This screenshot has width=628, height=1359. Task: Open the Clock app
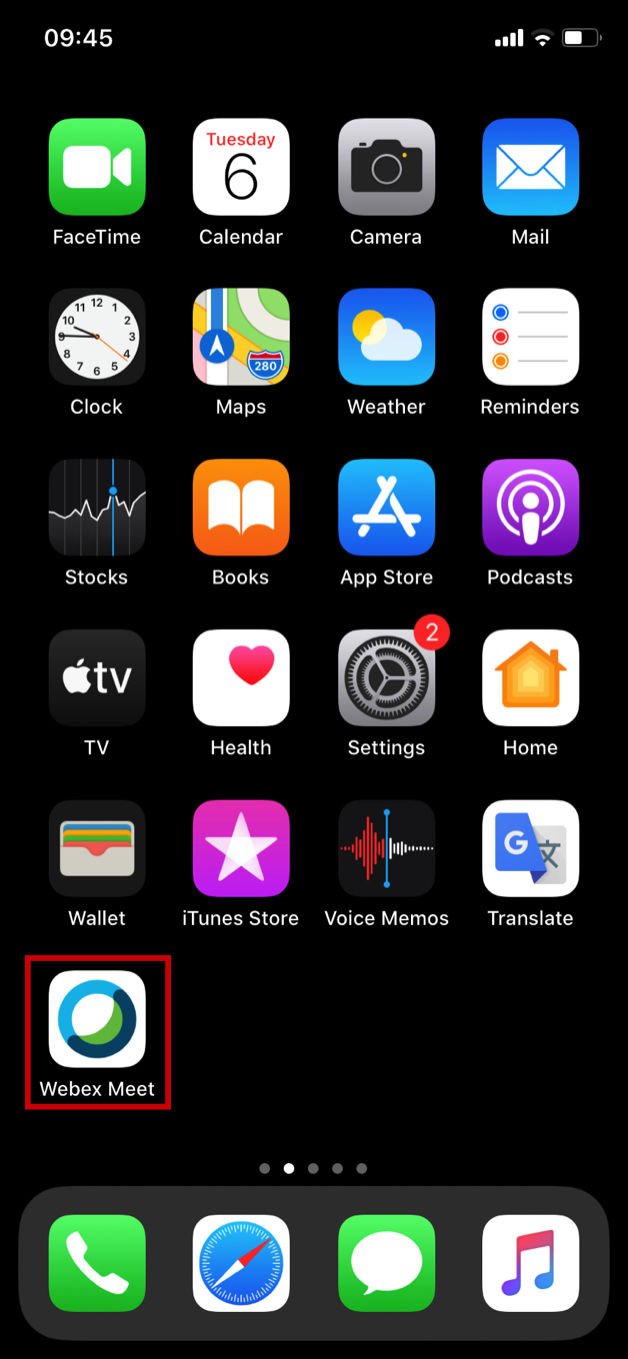(97, 337)
